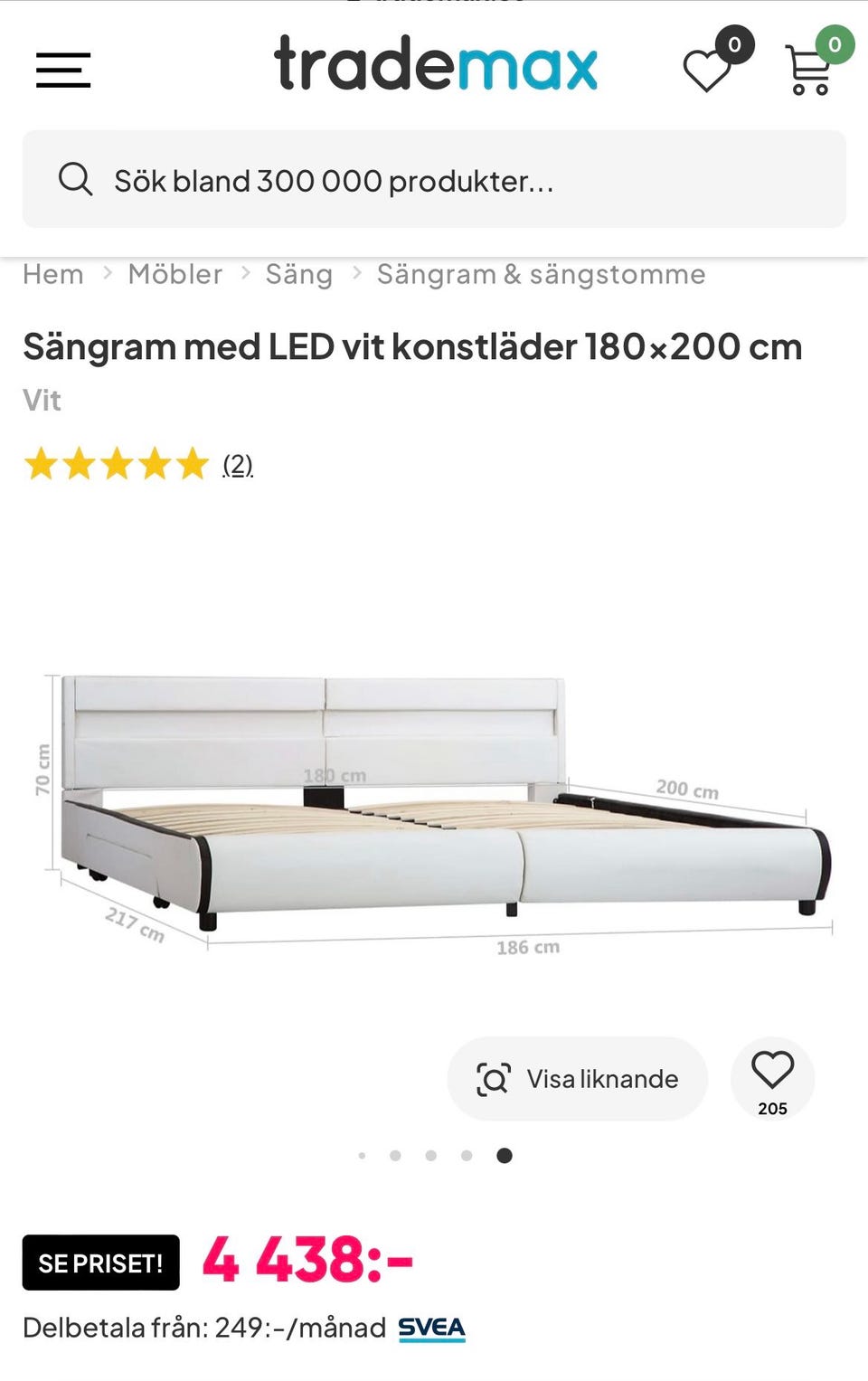Click the fifth star to rate

tap(191, 464)
